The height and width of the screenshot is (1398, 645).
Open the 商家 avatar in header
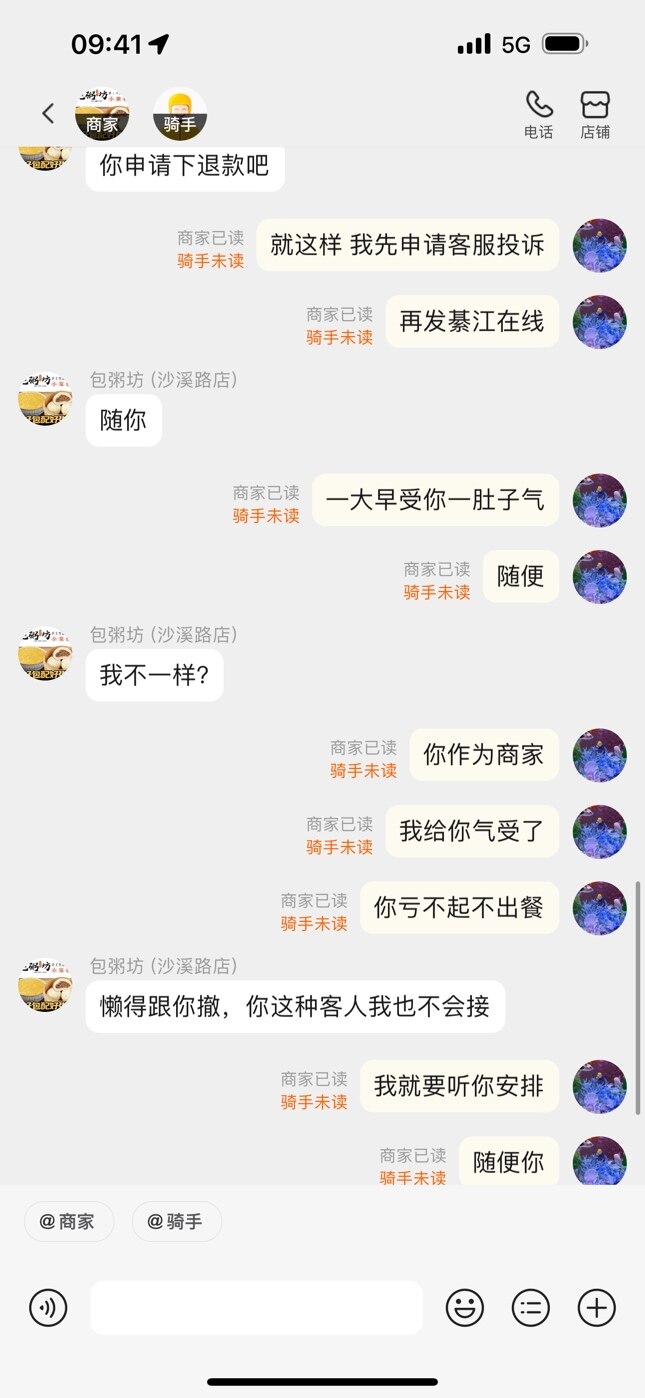102,114
